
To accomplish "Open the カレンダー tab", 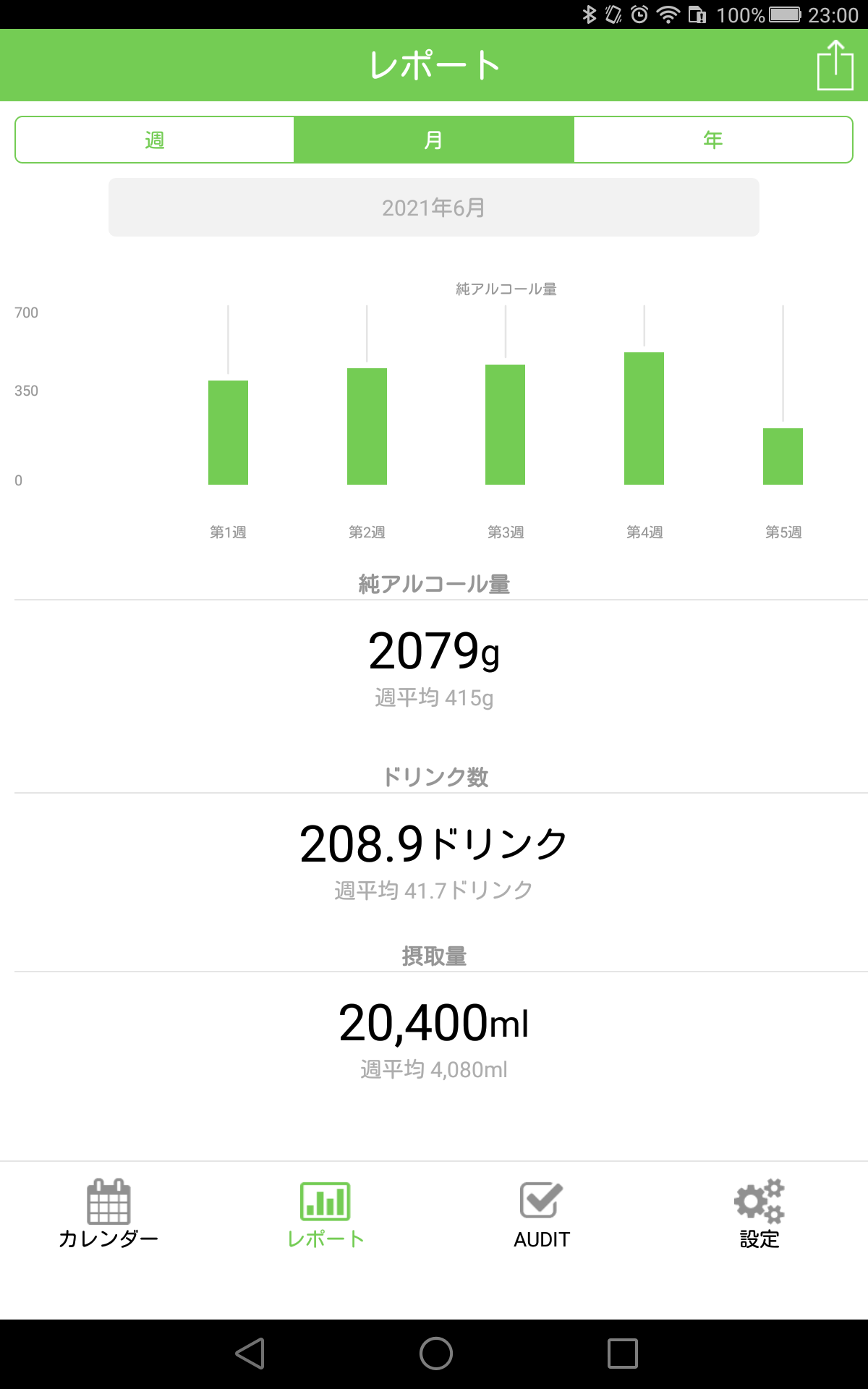I will point(109,1215).
